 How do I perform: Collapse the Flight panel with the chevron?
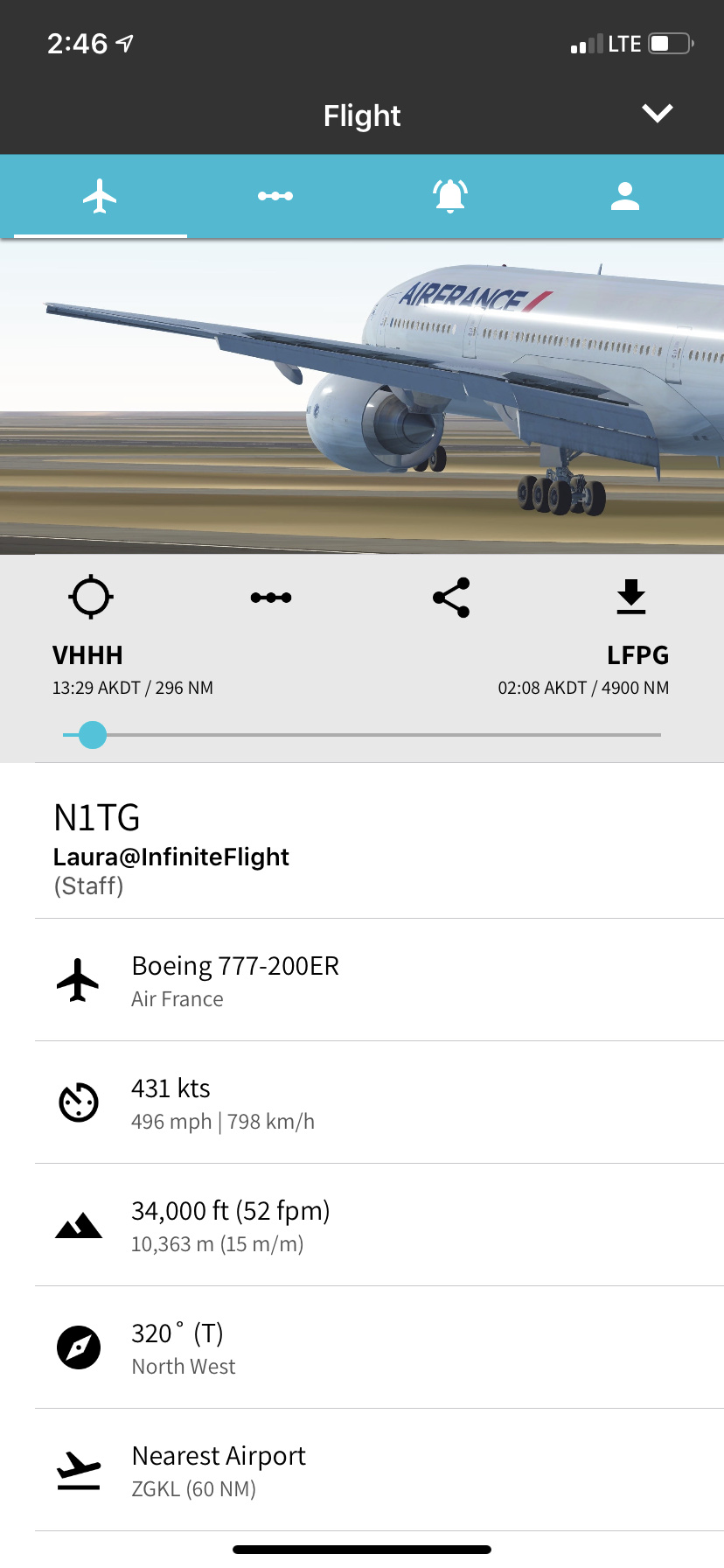pos(657,114)
